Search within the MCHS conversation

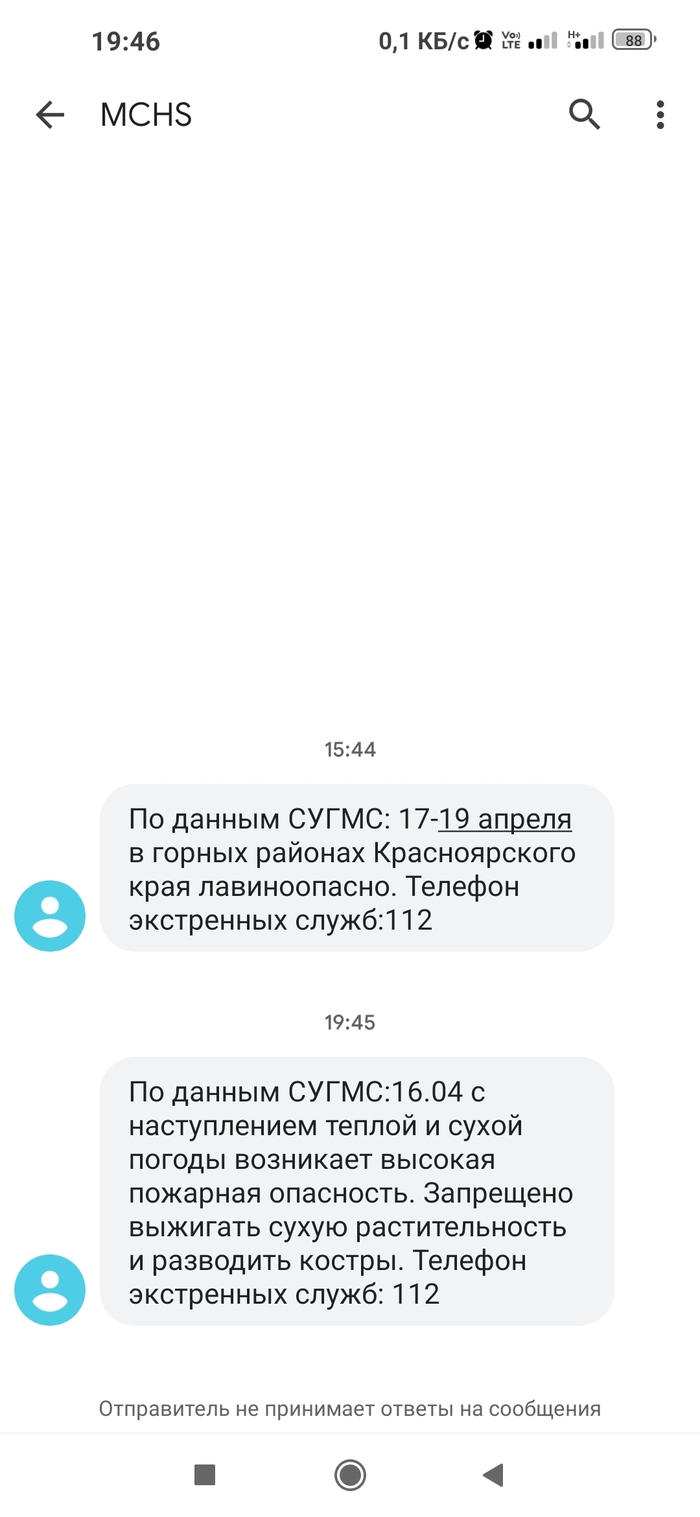coord(584,115)
